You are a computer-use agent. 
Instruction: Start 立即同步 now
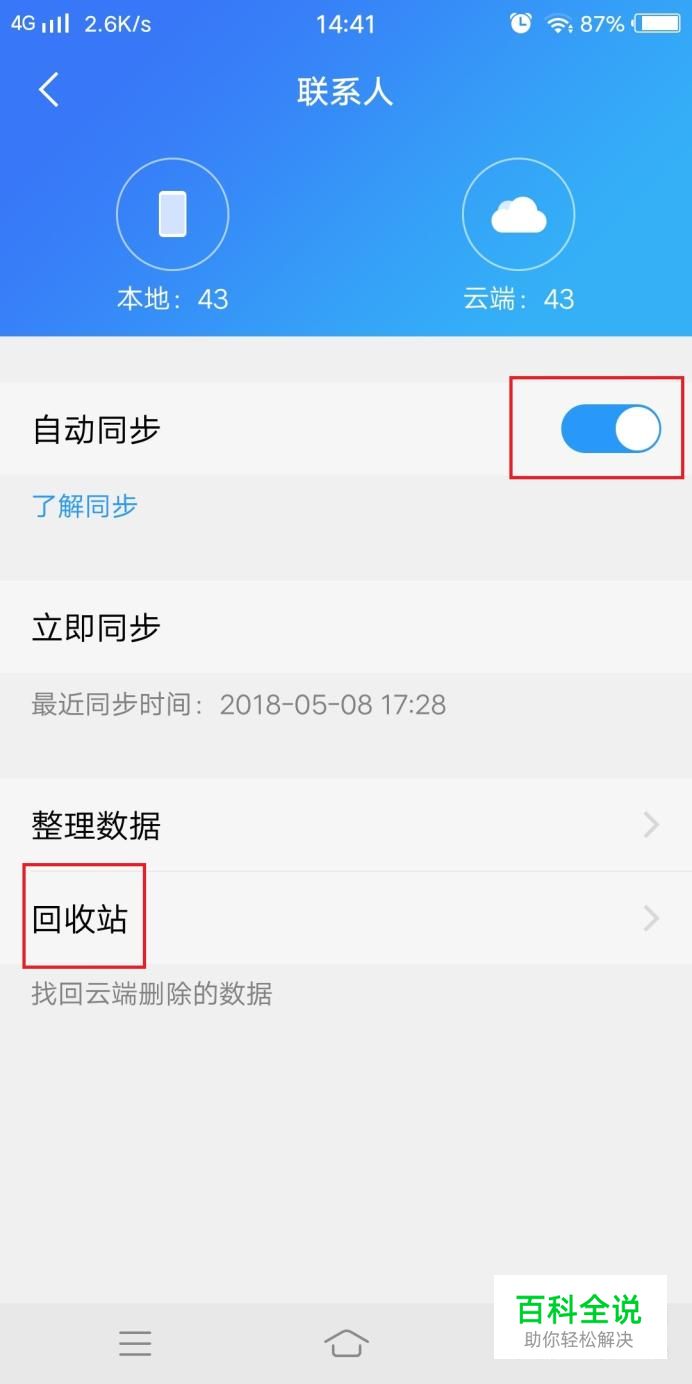(x=346, y=627)
